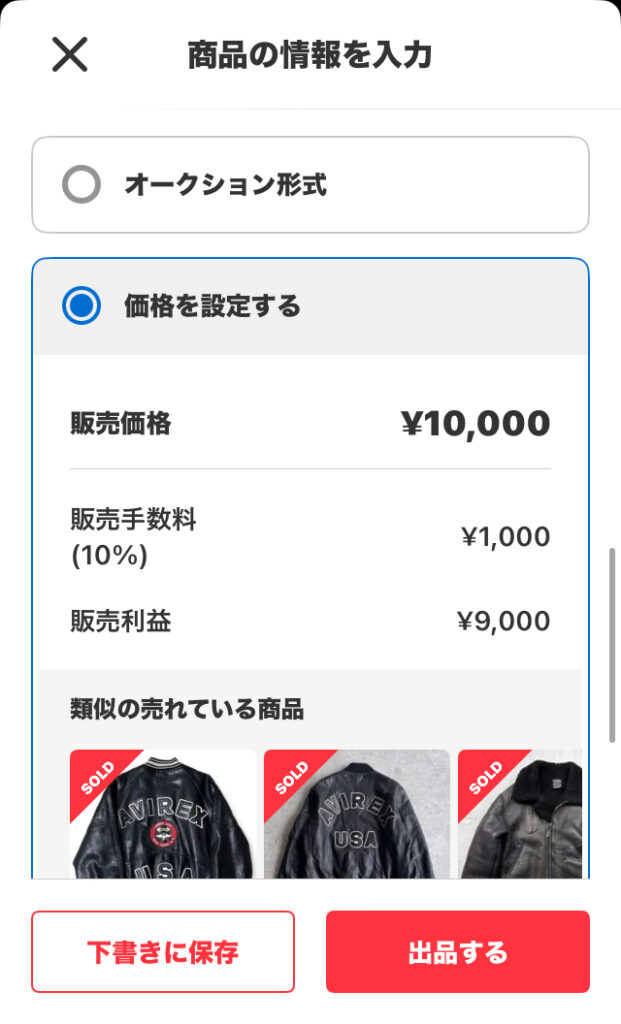Open the second sold Avirex back-logo jacket
The height and width of the screenshot is (1024, 621).
click(356, 815)
